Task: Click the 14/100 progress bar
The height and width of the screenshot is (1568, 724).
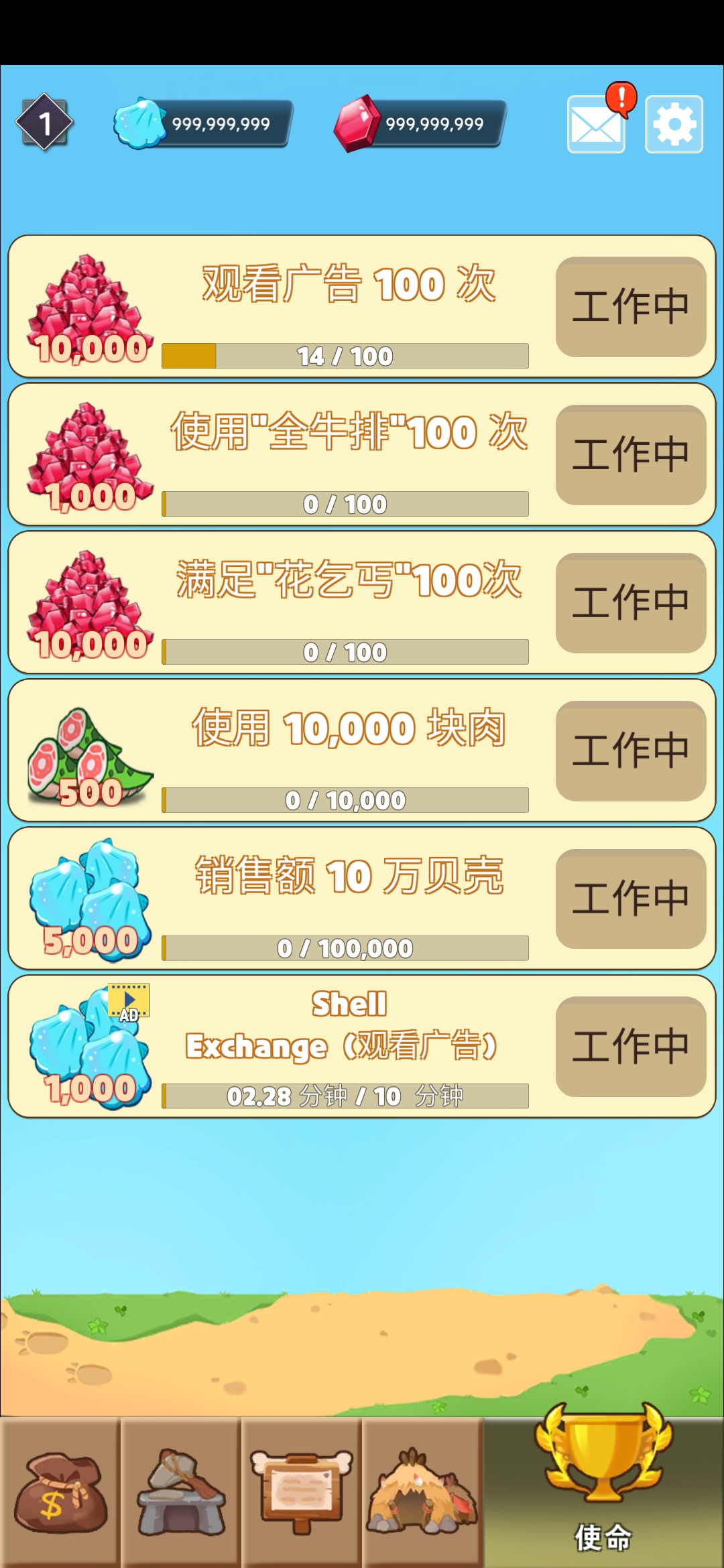Action: click(x=345, y=356)
